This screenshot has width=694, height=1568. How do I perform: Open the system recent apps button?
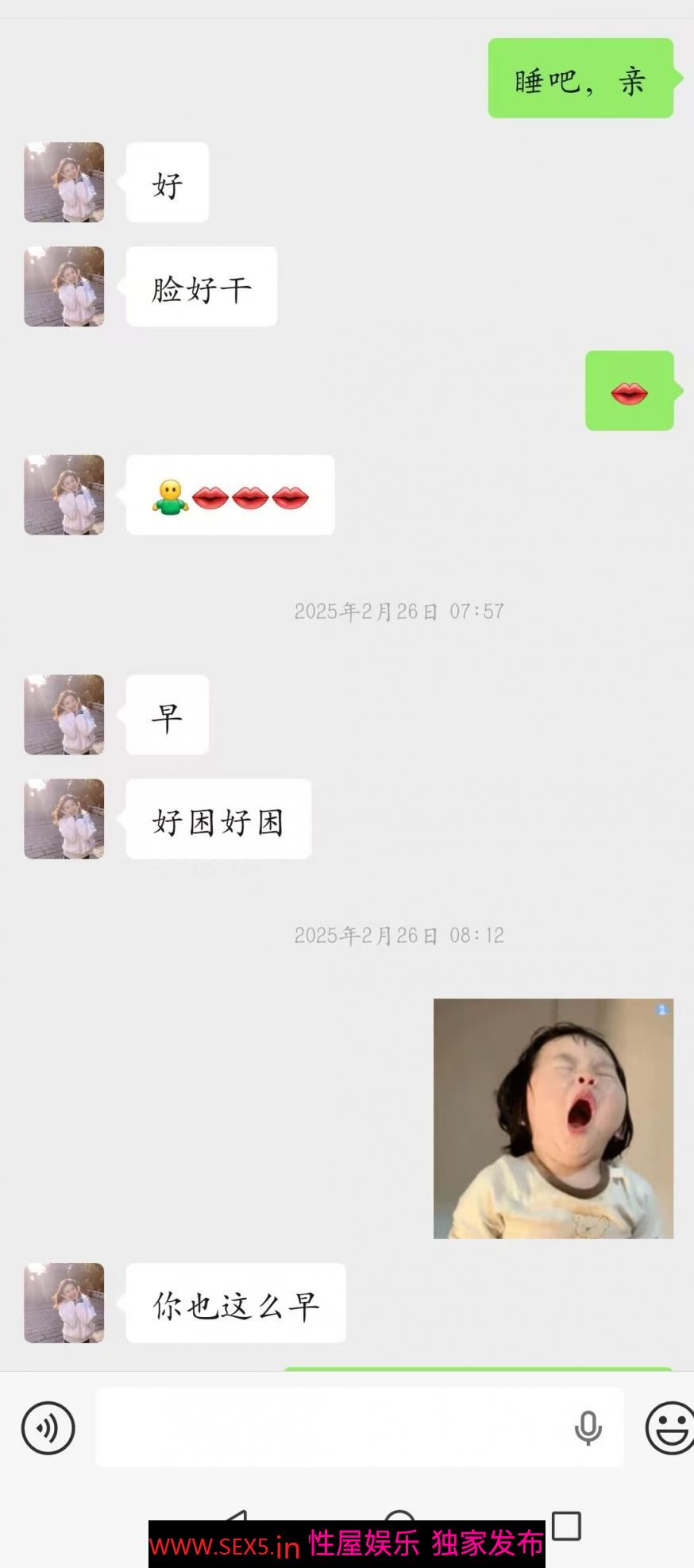pos(566,1526)
